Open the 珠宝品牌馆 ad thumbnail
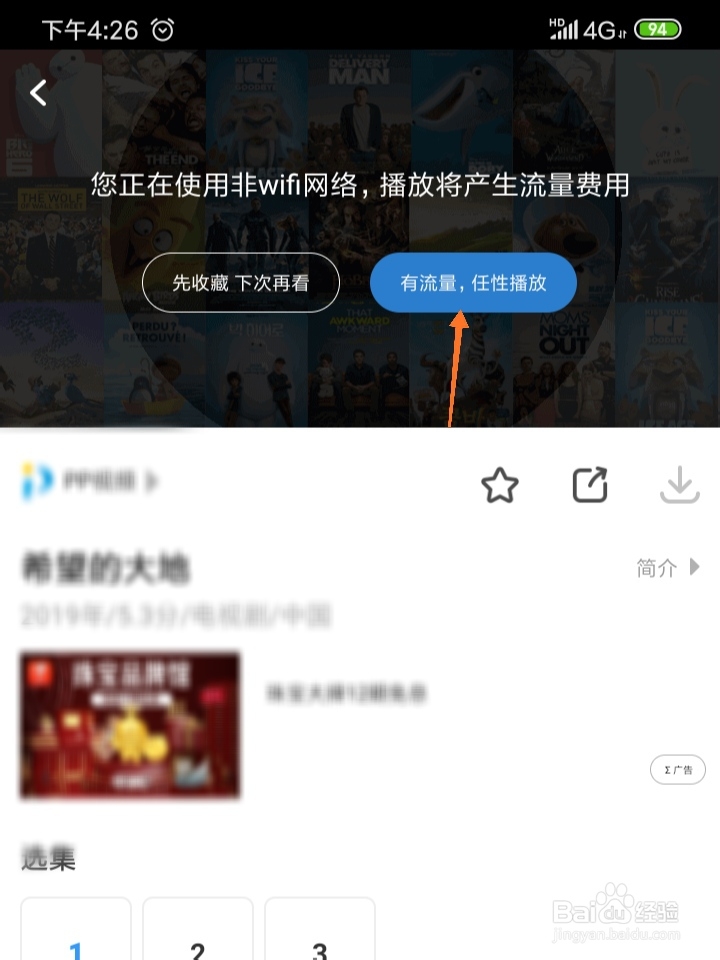 coord(130,726)
